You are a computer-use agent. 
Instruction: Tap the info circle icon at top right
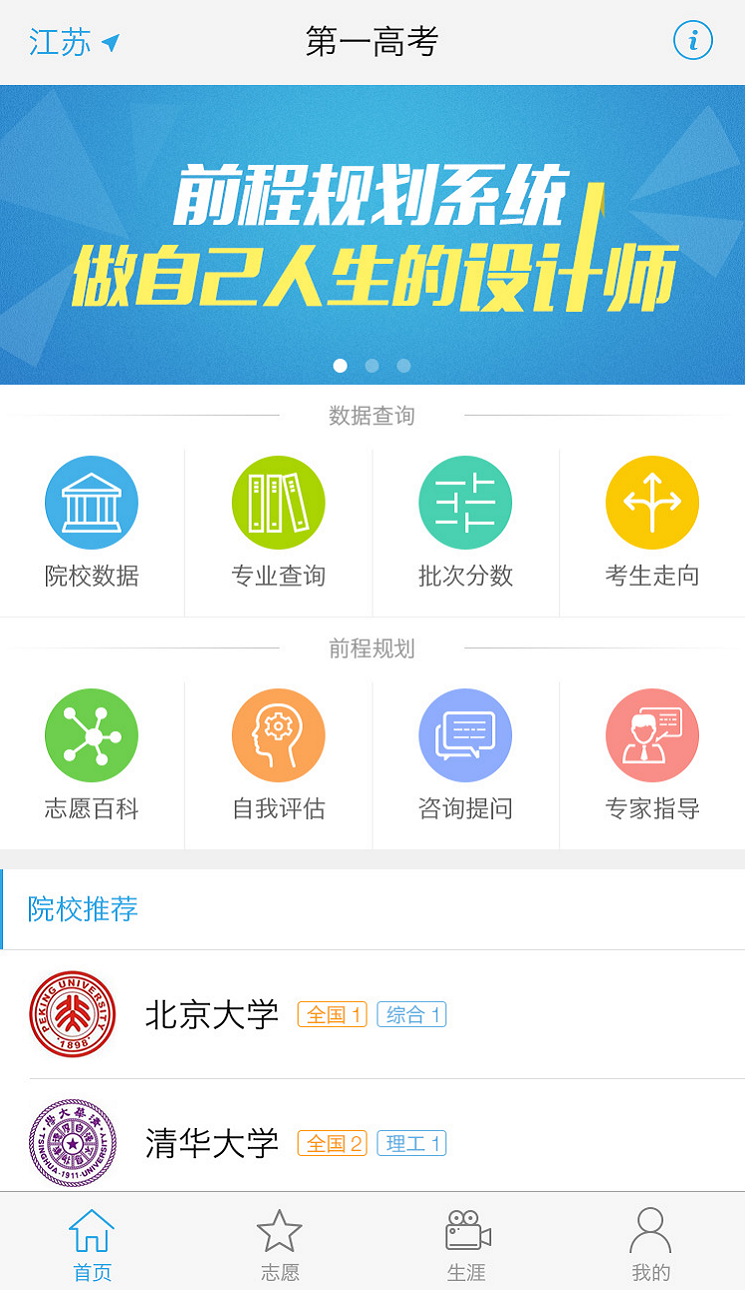point(696,40)
